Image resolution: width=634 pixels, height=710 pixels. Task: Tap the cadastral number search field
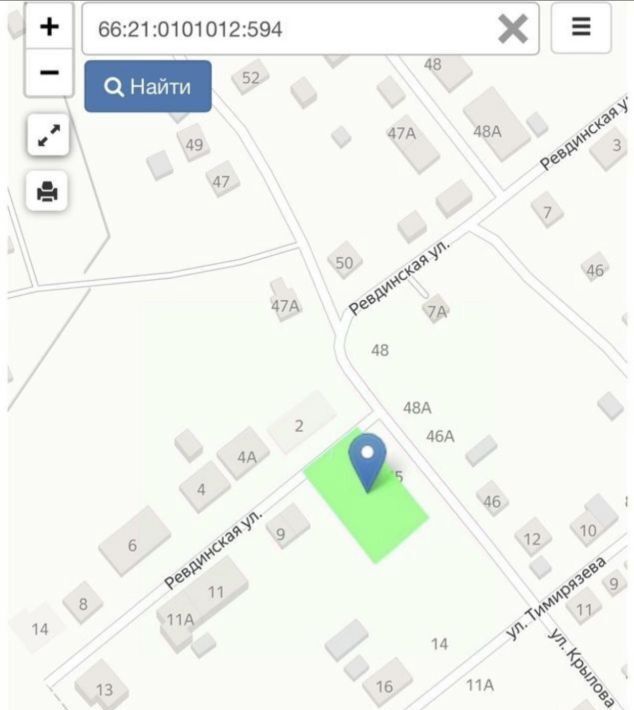pos(290,29)
